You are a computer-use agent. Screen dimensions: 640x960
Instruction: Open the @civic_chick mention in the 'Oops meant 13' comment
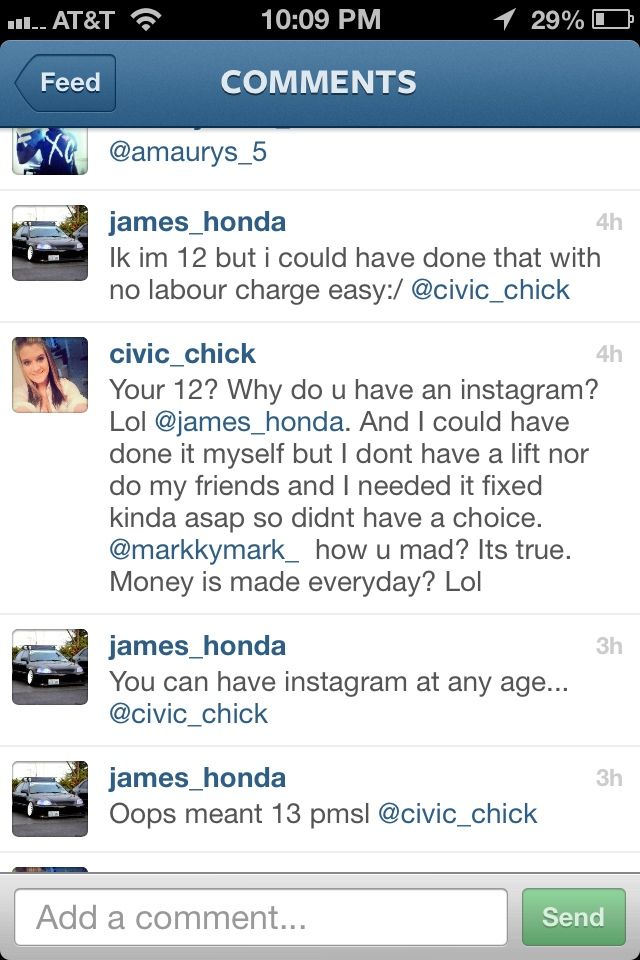[x=457, y=813]
